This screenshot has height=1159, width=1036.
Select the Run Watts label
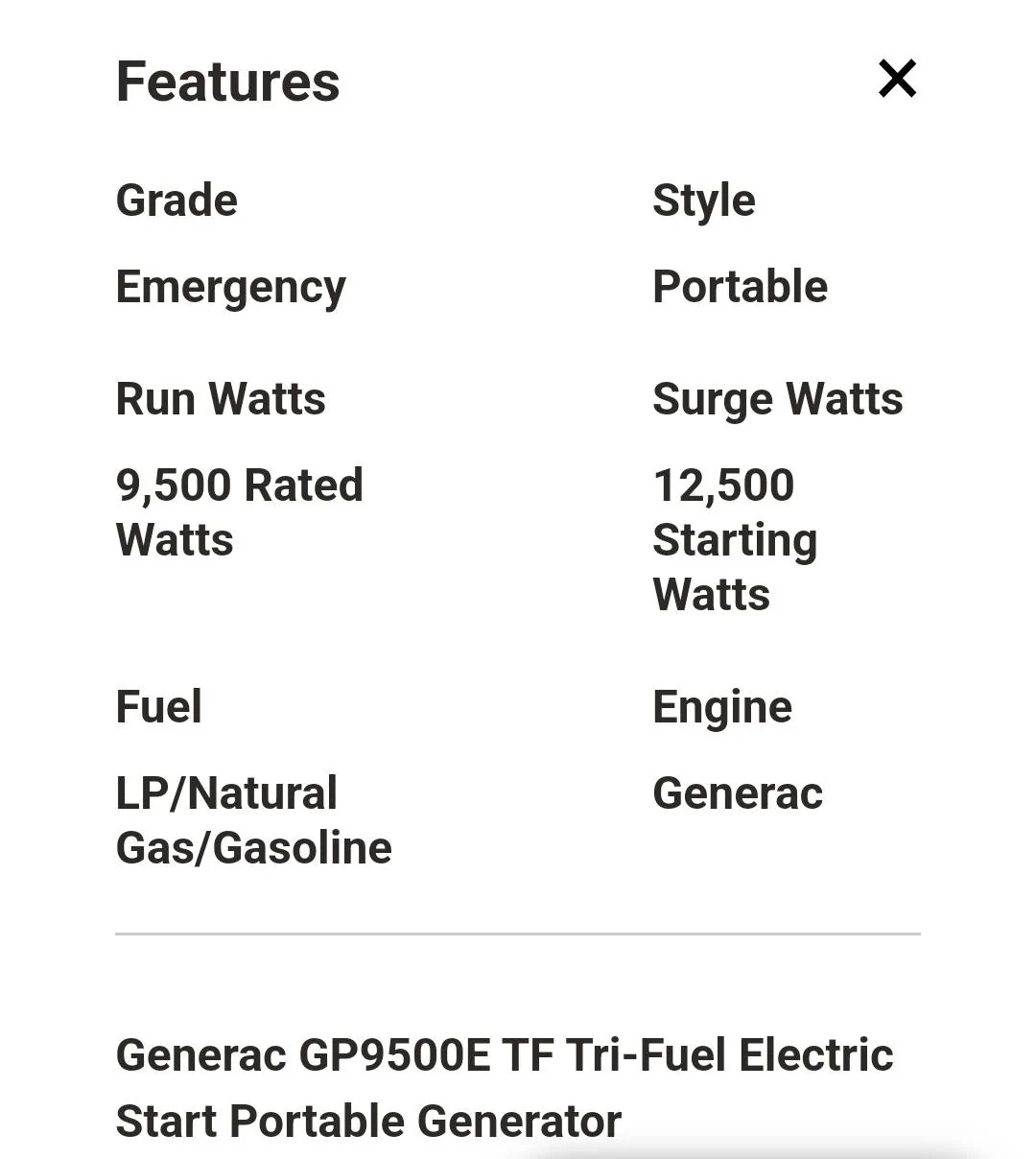coord(221,398)
